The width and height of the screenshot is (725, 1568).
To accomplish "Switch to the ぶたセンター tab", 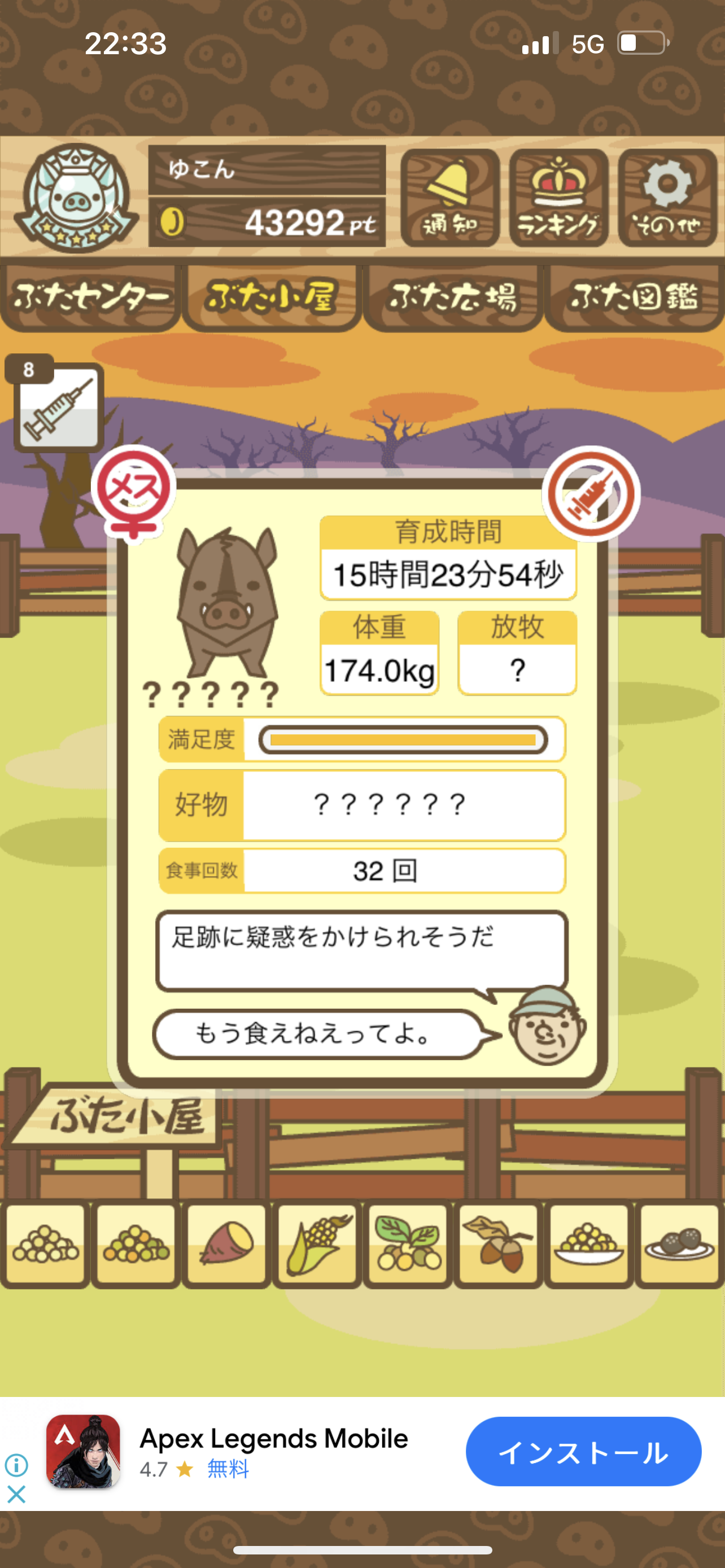I will [90, 297].
